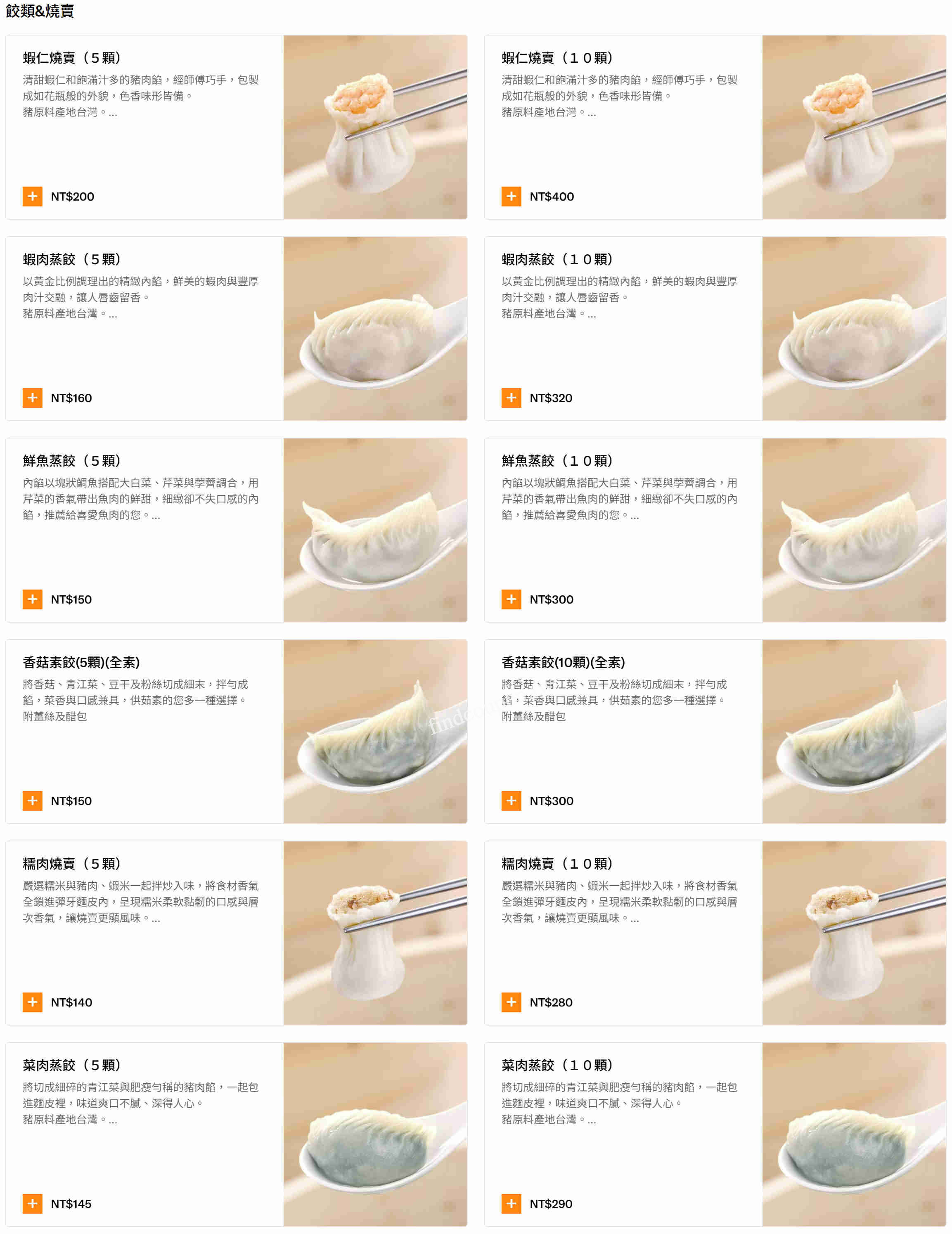Open the 蝦仁燒賣（10顆）item picture
Viewport: 952px width, 1234px height.
(854, 127)
